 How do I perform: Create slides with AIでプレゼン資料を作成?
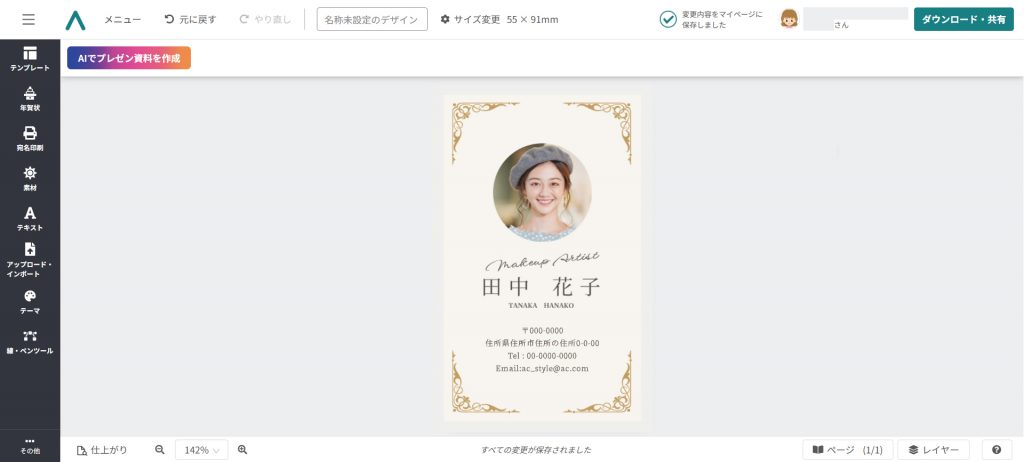(129, 58)
